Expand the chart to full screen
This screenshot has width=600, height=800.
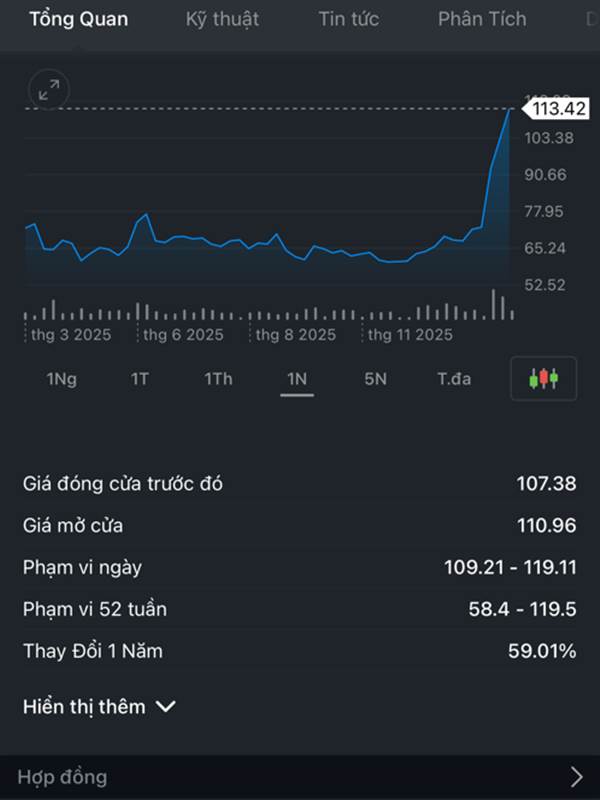coord(48,91)
